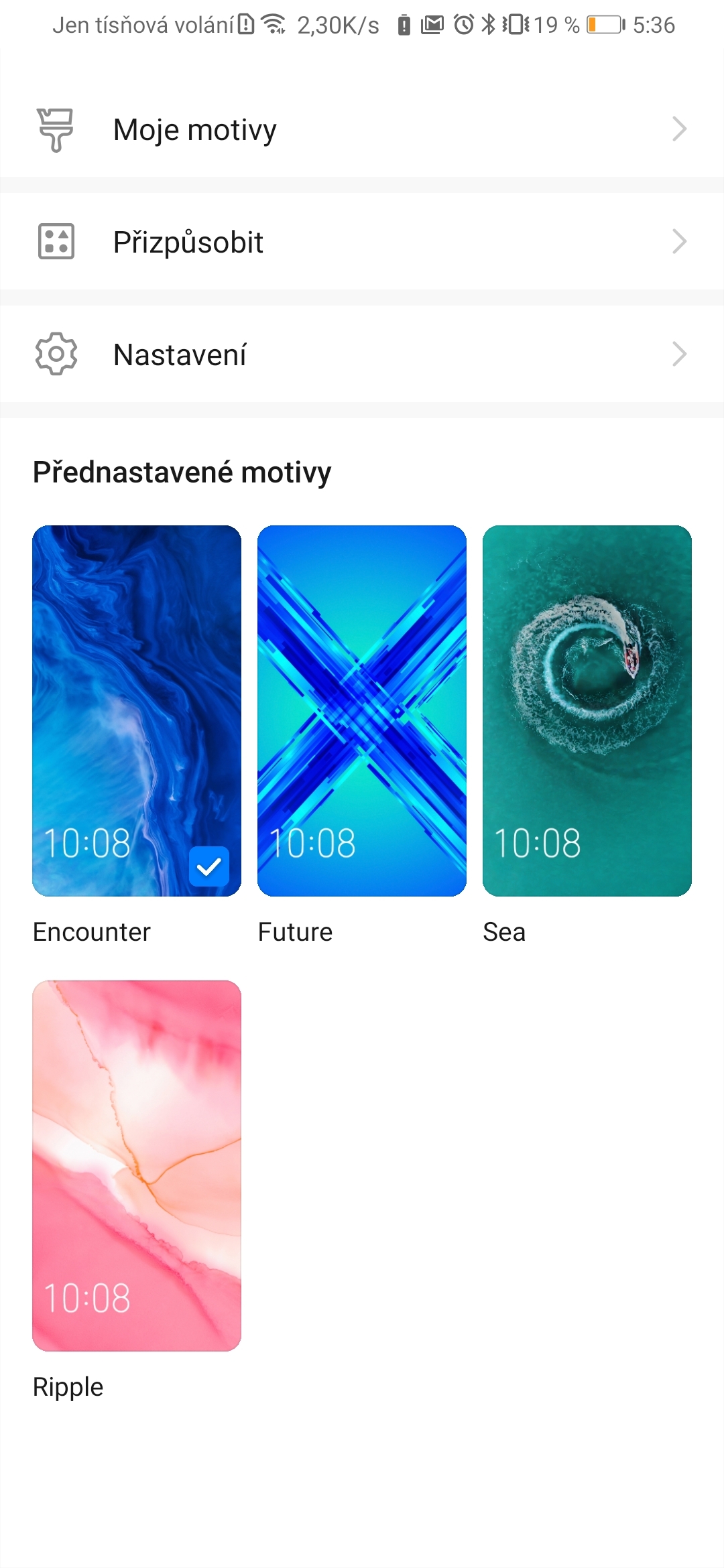The height and width of the screenshot is (1568, 724).
Task: Click the Ripple theme label
Action: tap(68, 1386)
